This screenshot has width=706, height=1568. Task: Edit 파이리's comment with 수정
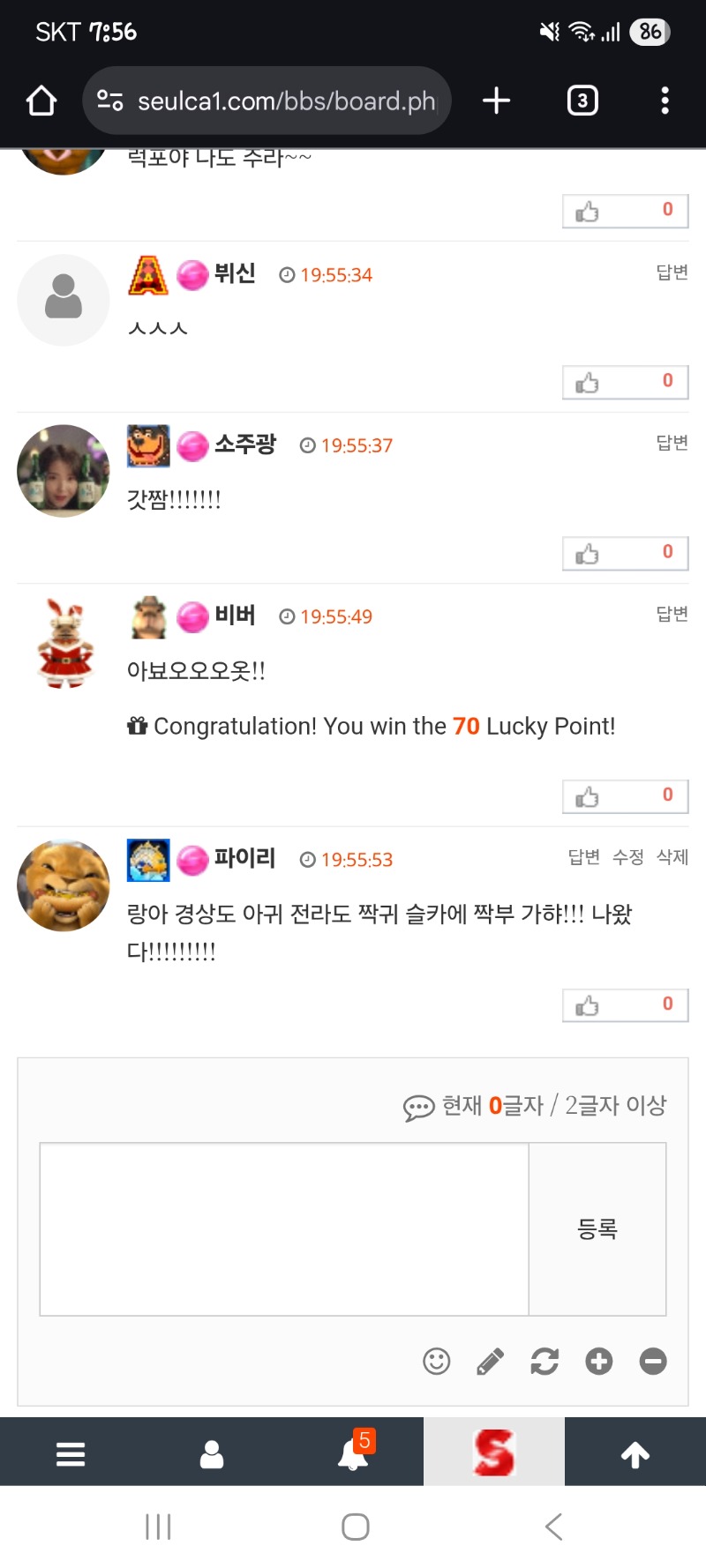pos(627,857)
